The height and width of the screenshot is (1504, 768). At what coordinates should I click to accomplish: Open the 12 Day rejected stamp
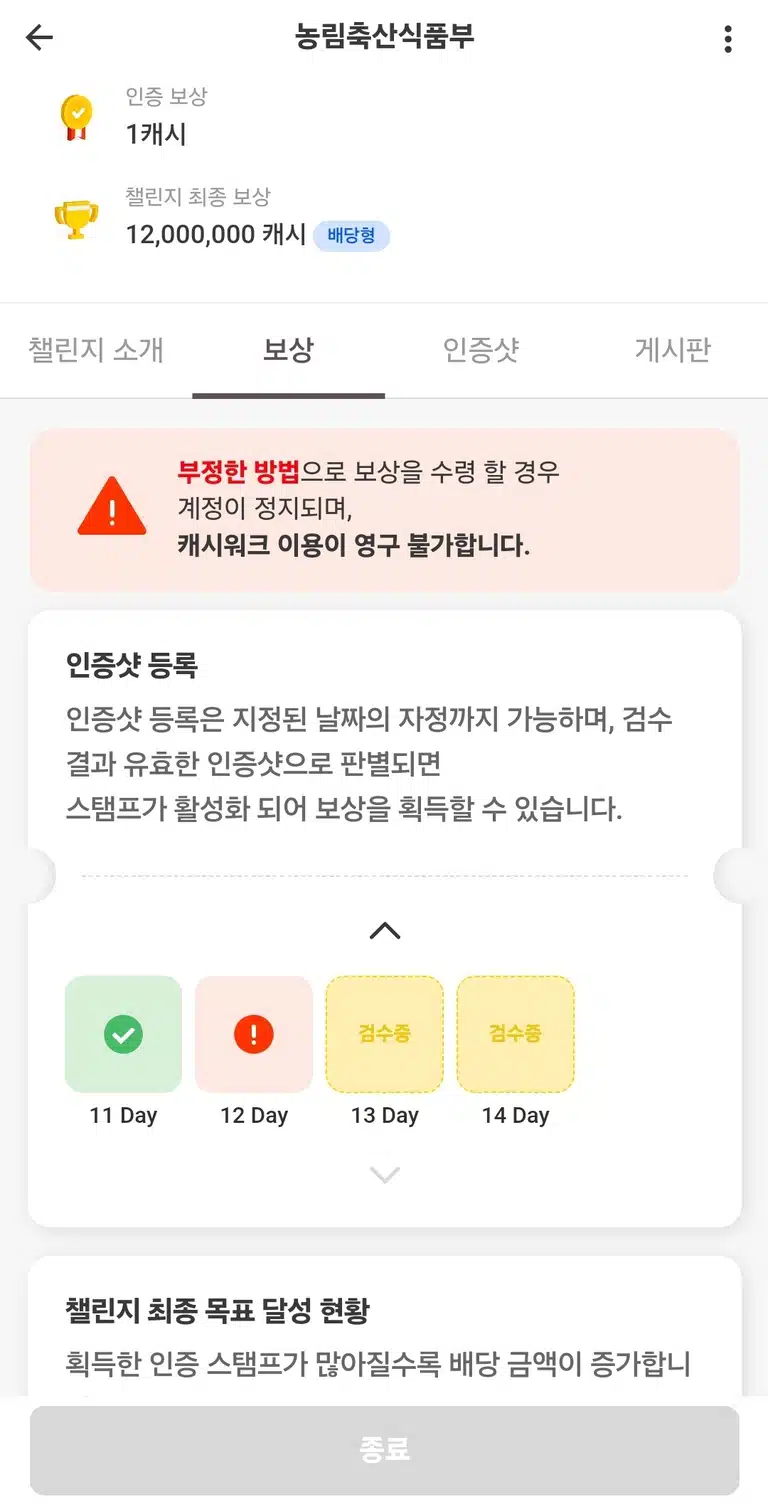point(254,1034)
